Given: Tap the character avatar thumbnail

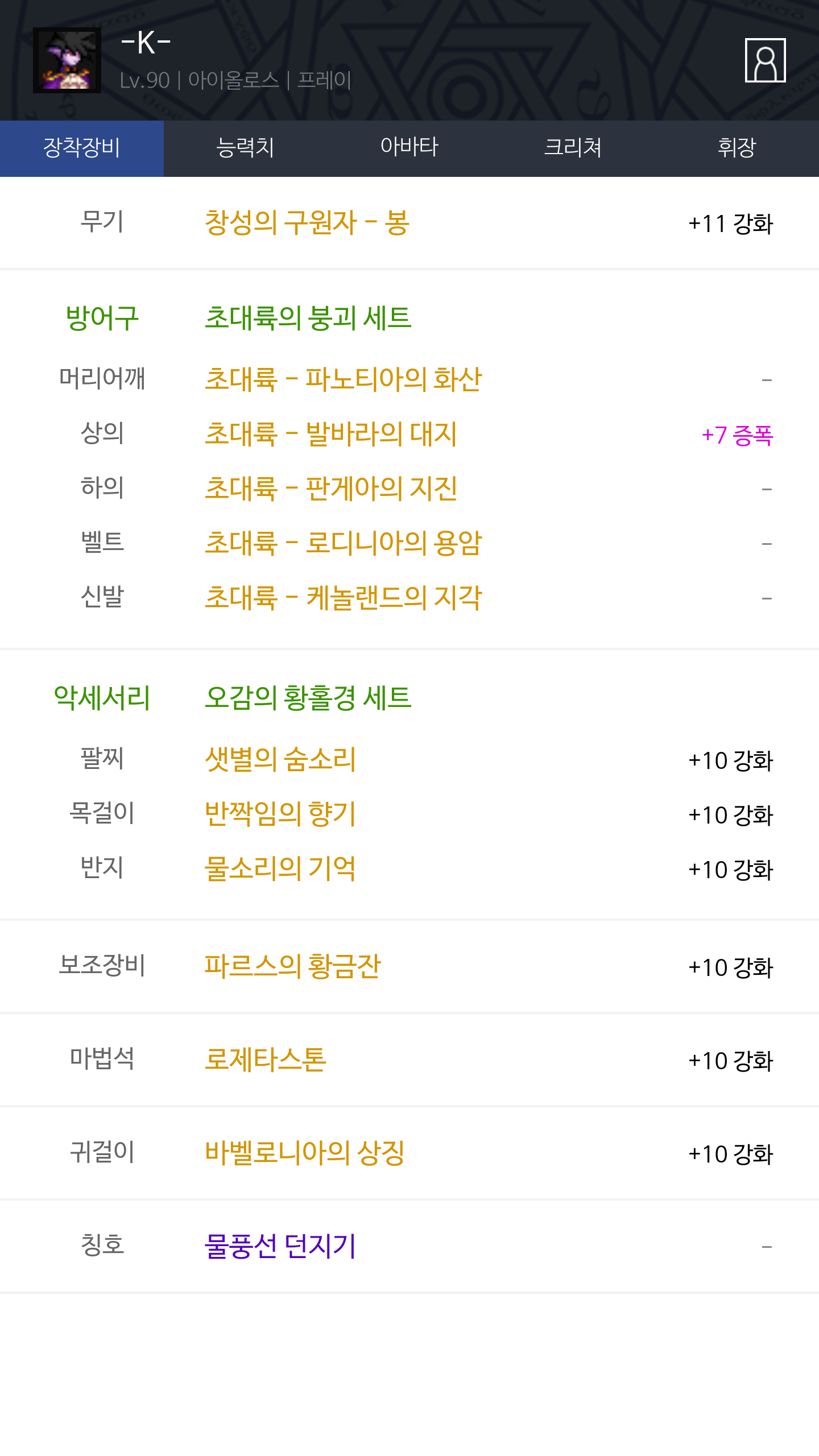Looking at the screenshot, I should (x=67, y=60).
